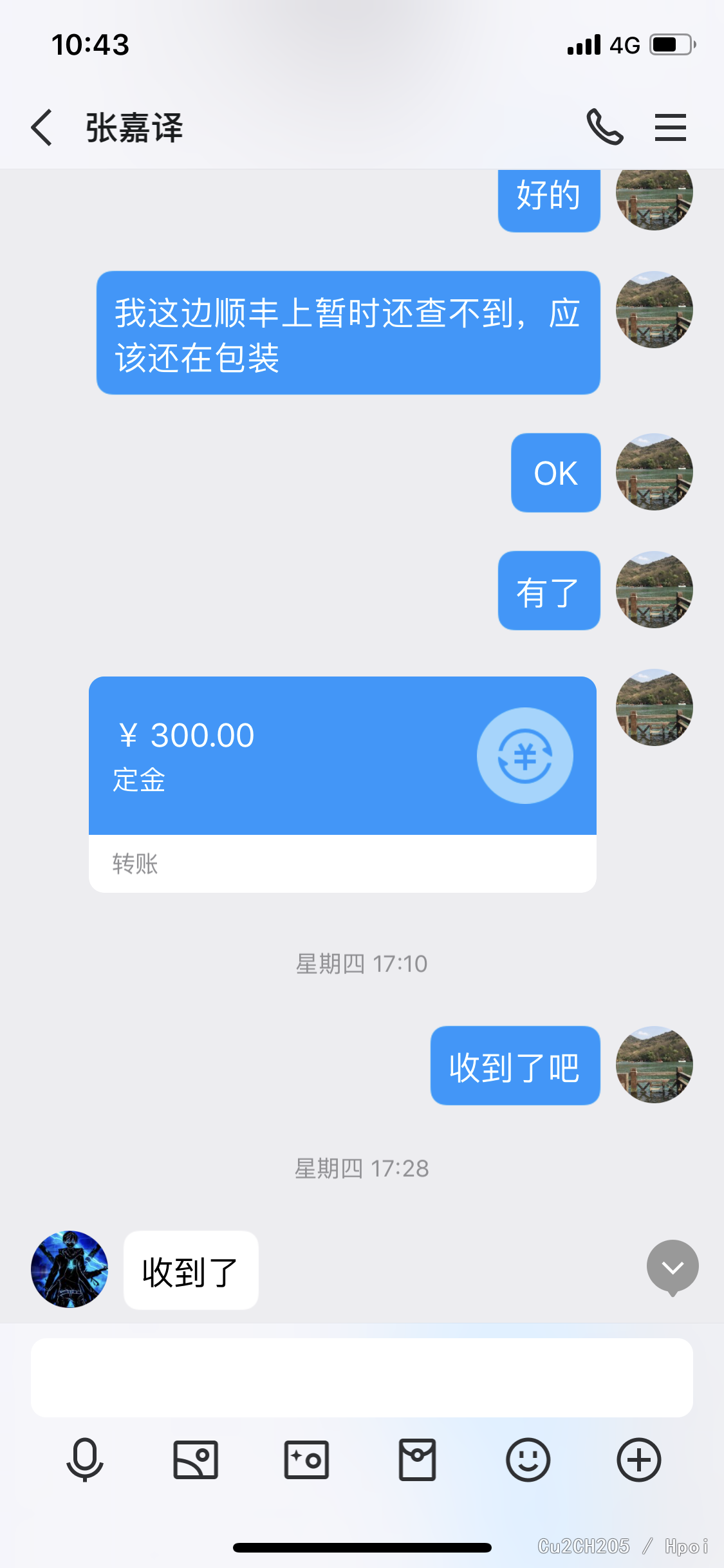Expand more options with plus icon
The width and height of the screenshot is (724, 1568).
click(x=638, y=1460)
